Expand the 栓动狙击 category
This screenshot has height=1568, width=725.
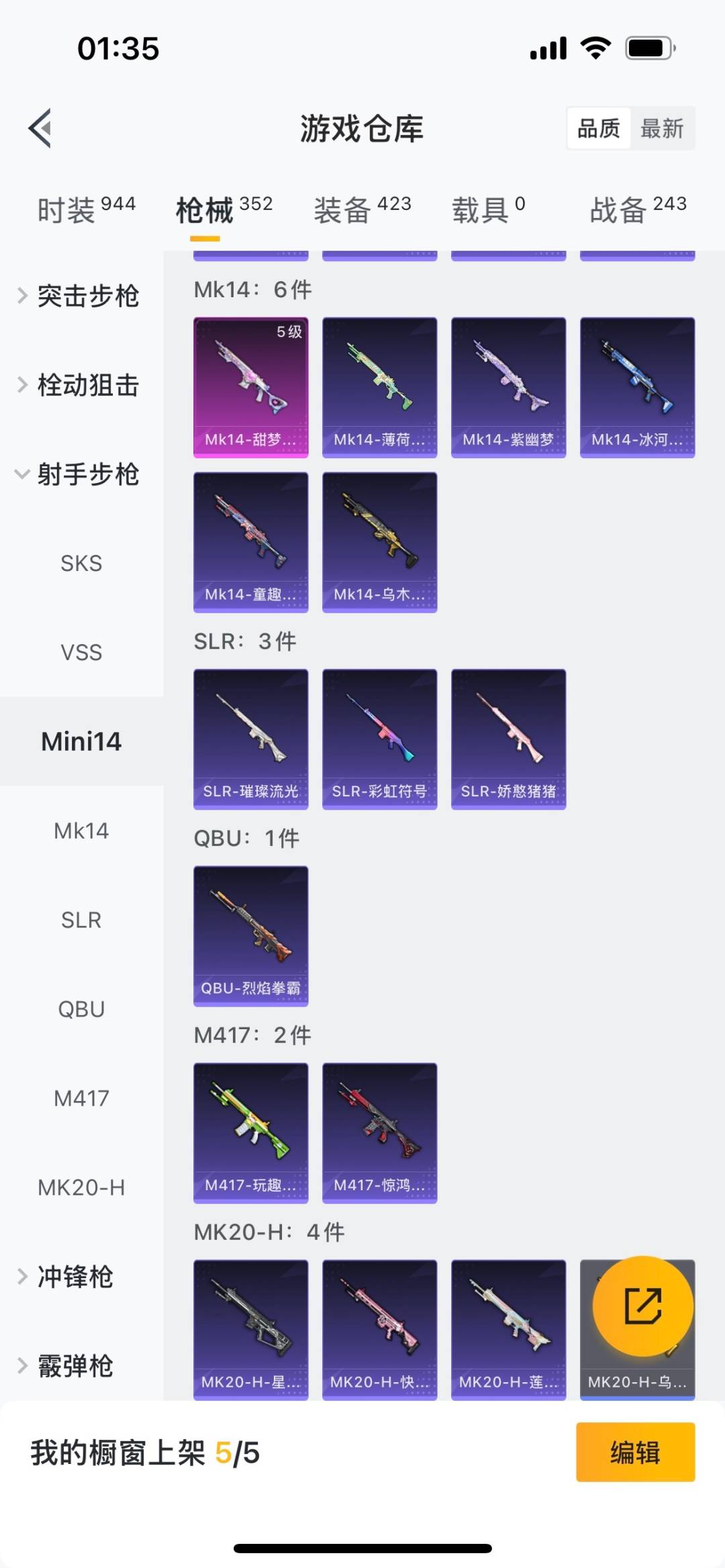click(79, 385)
